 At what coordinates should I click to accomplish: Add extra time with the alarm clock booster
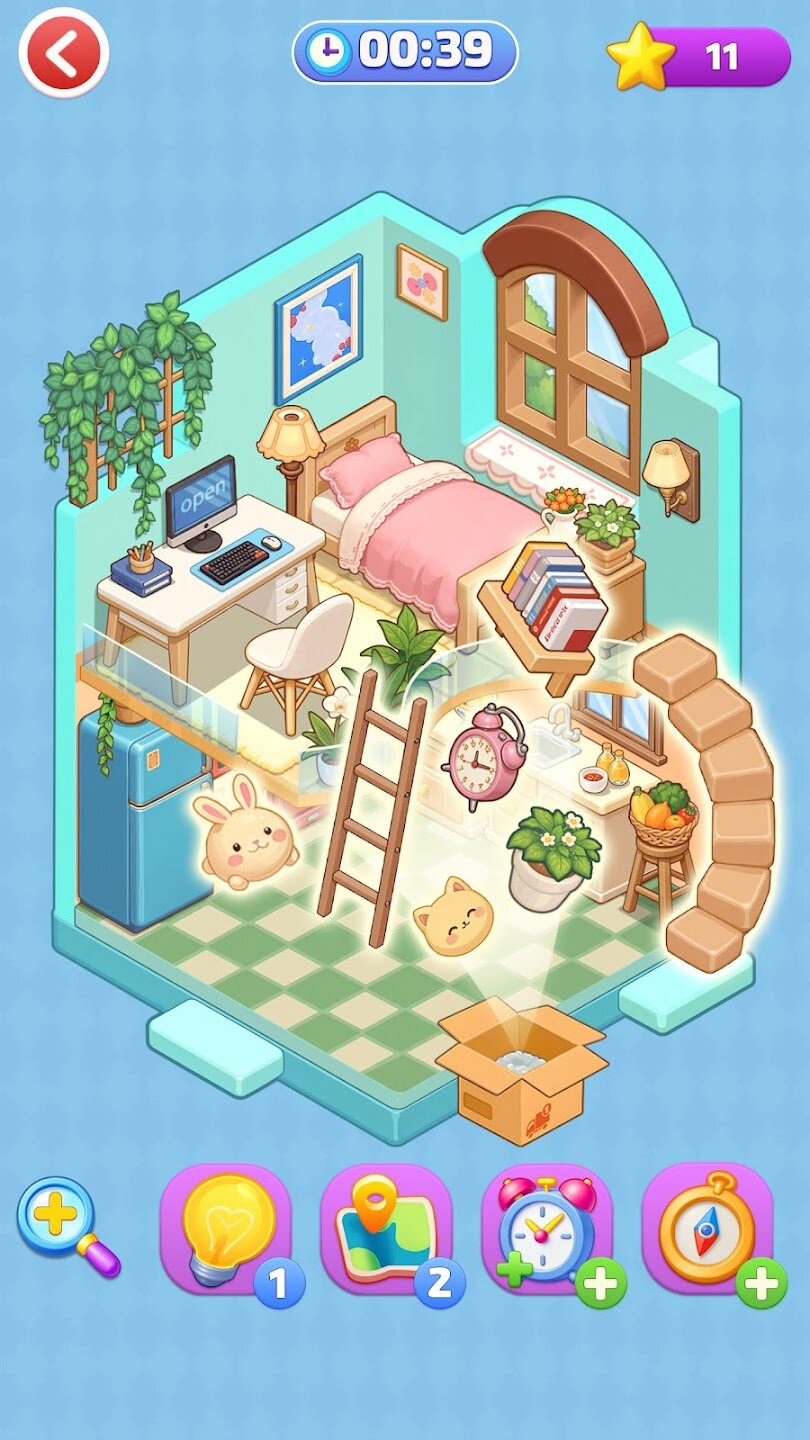(x=547, y=1229)
